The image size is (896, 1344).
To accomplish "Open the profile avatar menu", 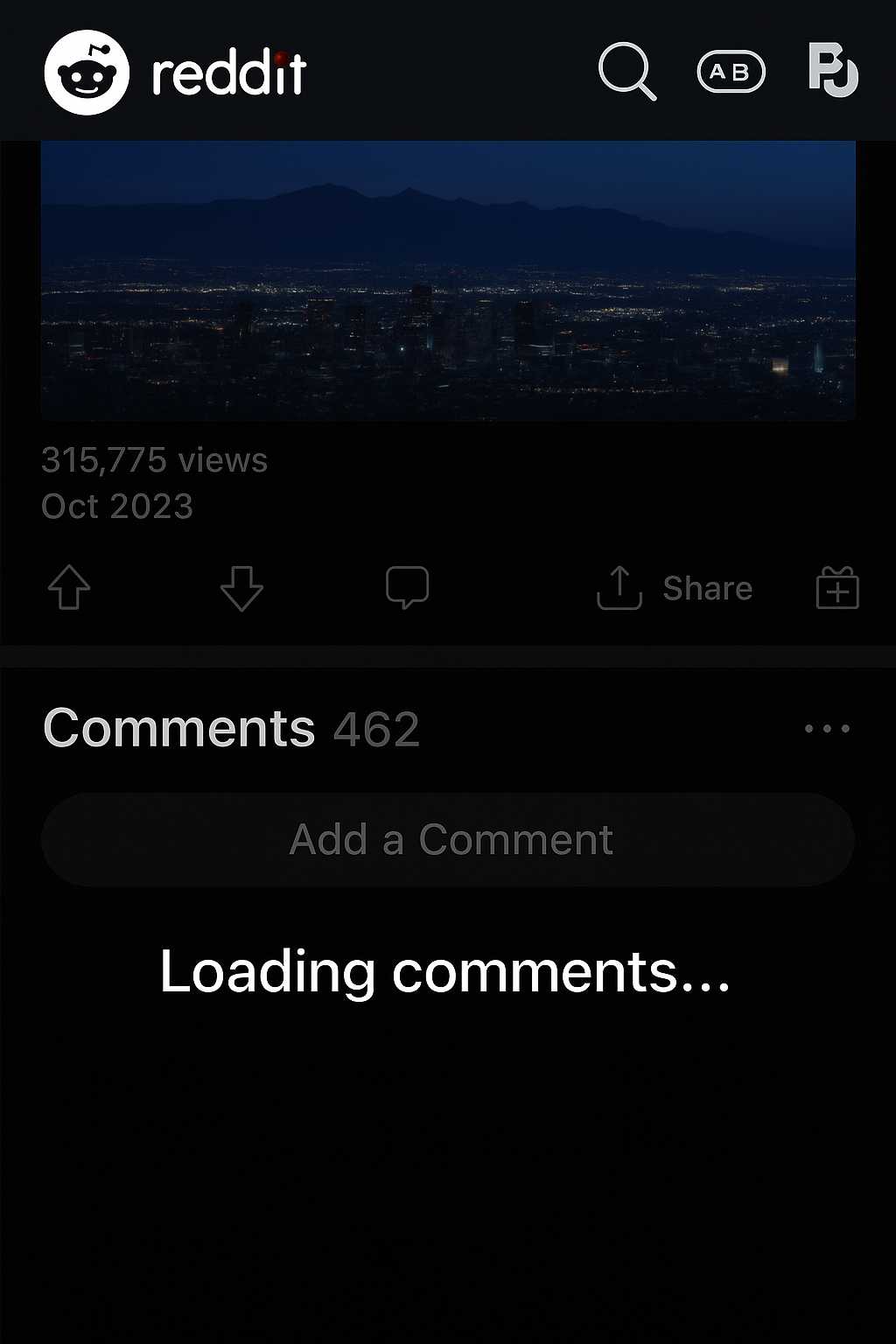I will [x=833, y=70].
